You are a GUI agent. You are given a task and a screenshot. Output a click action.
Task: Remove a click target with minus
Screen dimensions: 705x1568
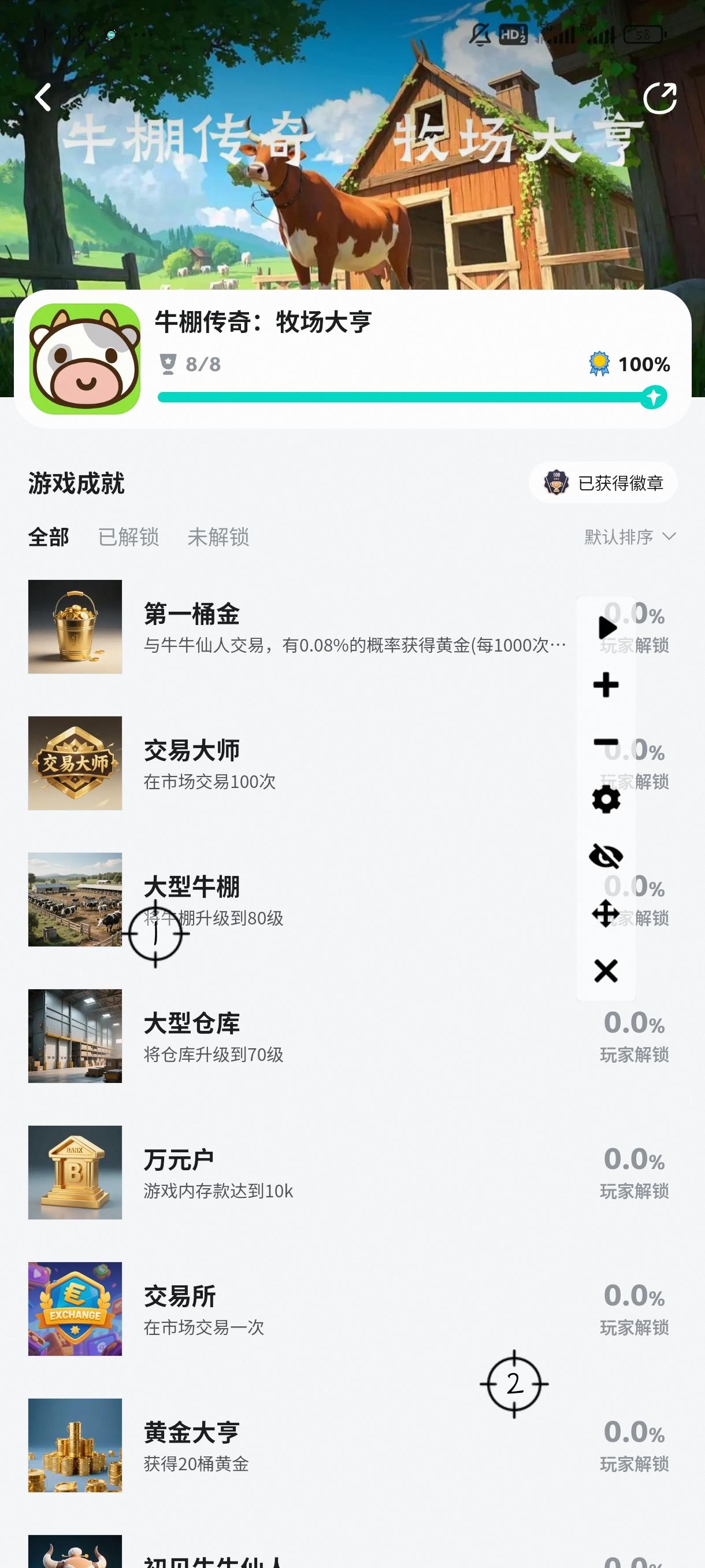[x=606, y=742]
